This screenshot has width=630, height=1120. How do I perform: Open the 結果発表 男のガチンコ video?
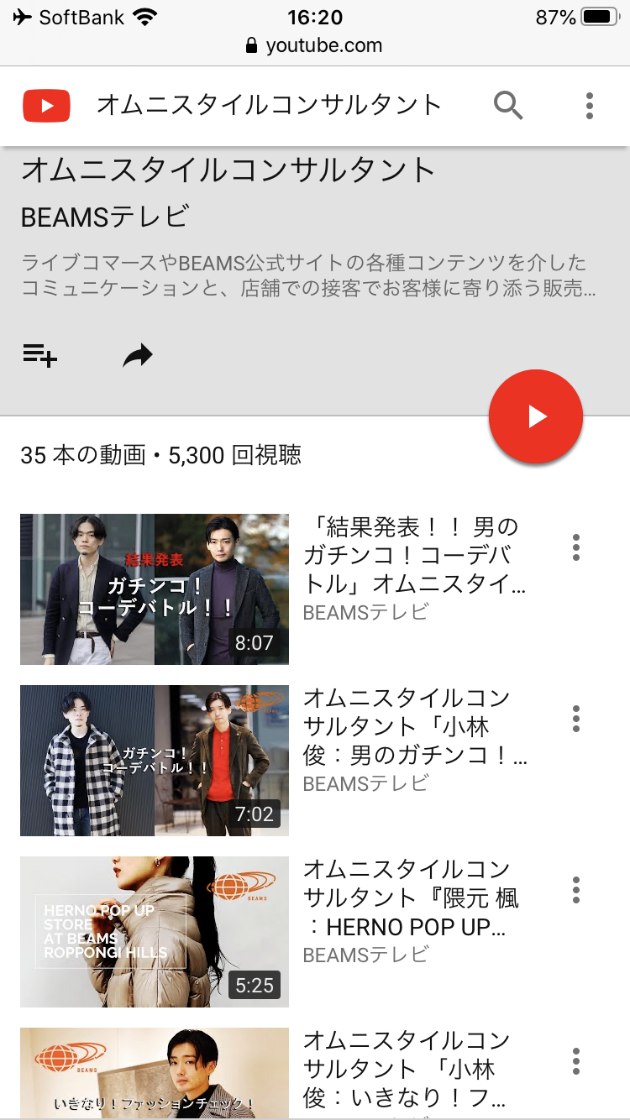[154, 589]
